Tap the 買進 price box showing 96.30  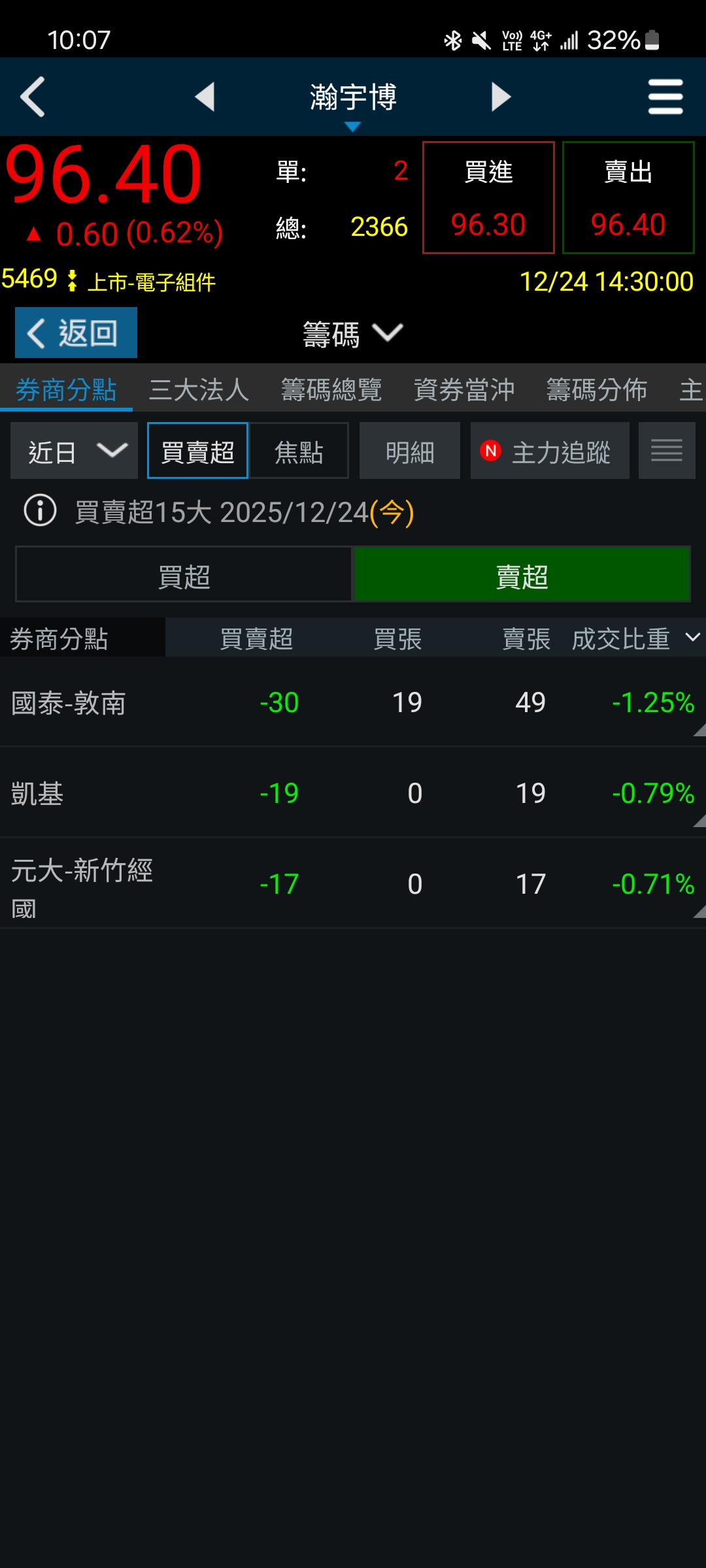[488, 197]
